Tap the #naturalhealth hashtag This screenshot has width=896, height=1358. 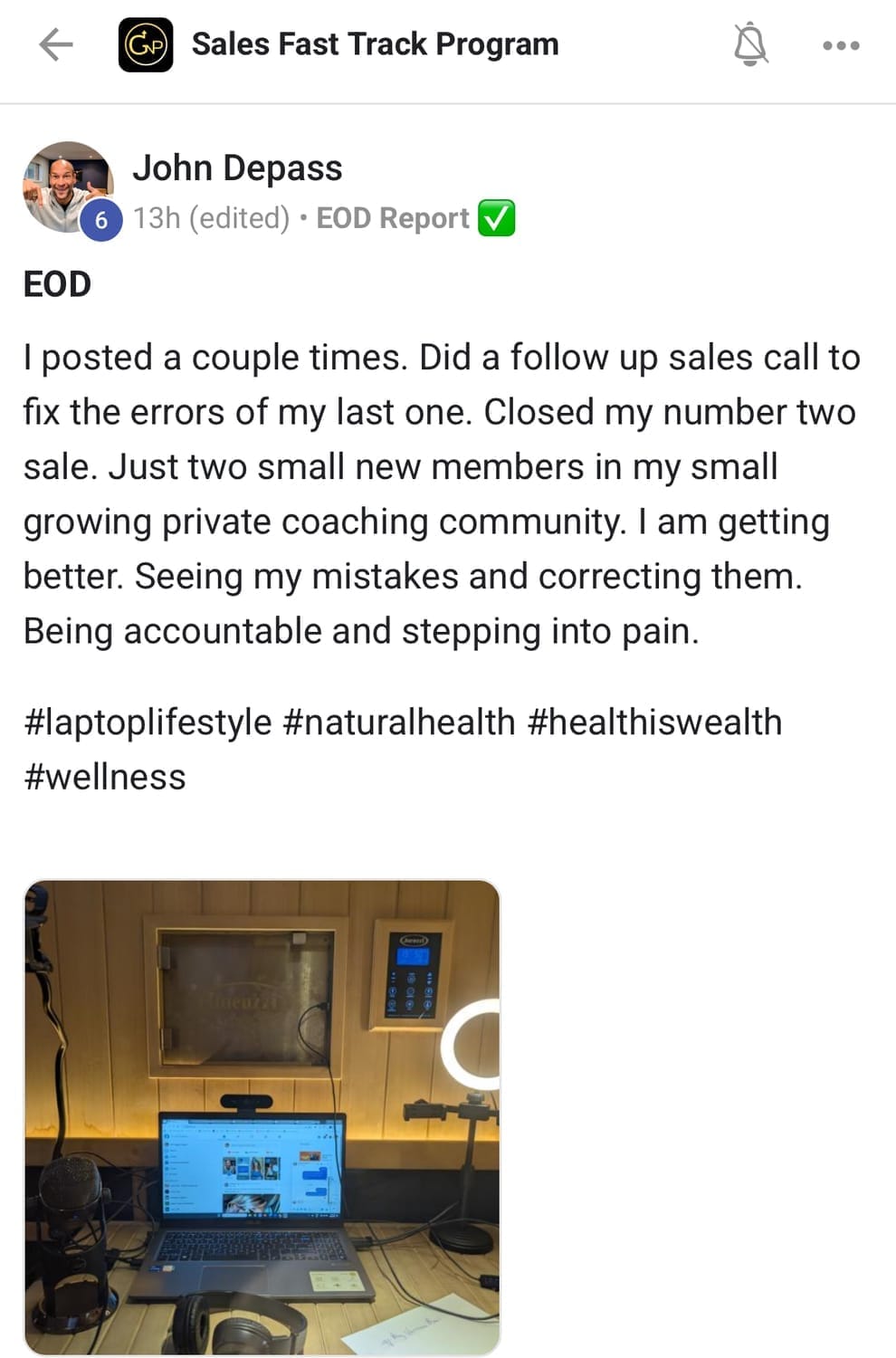(399, 722)
